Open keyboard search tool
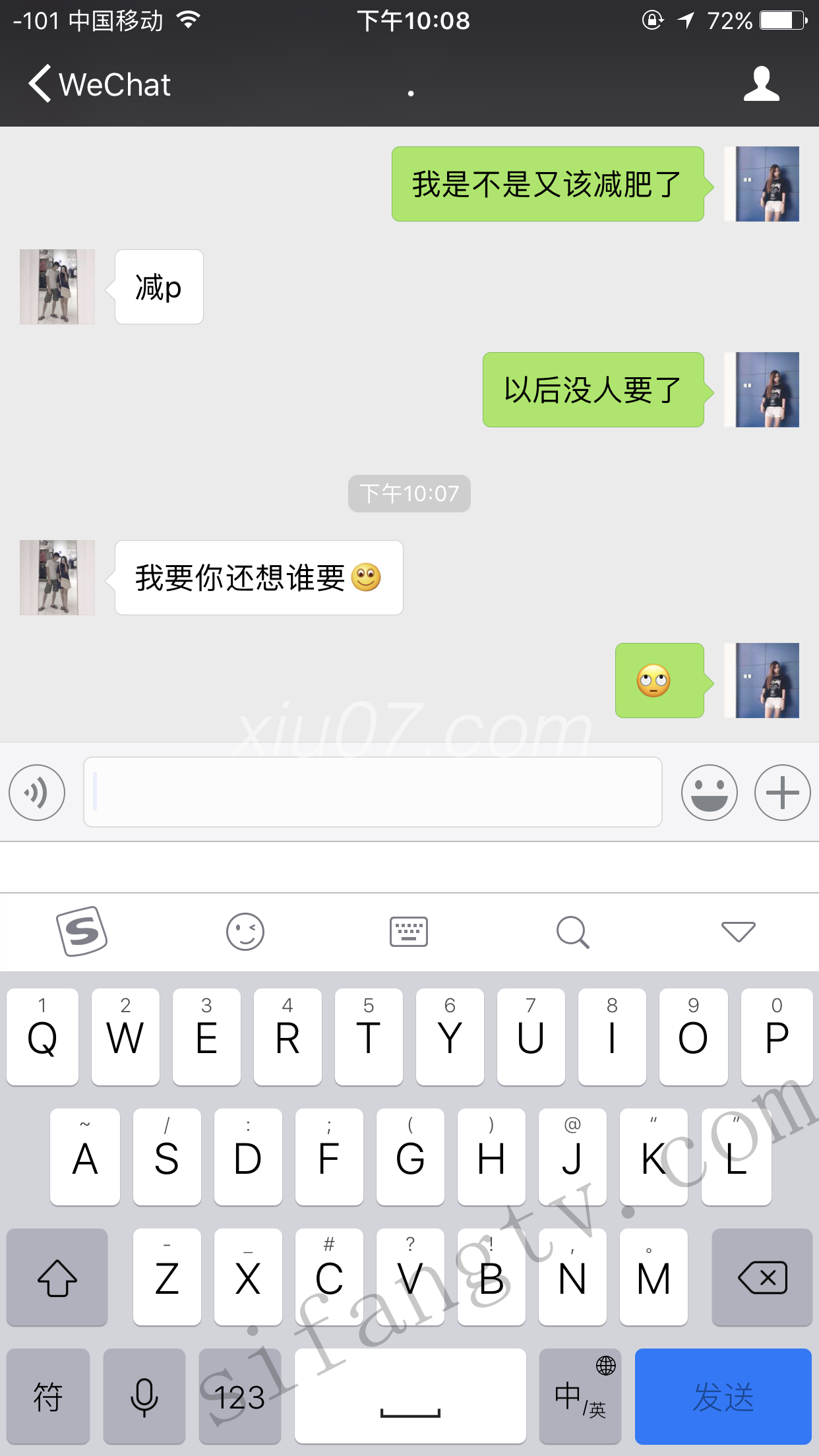This screenshot has width=819, height=1456. (x=572, y=932)
